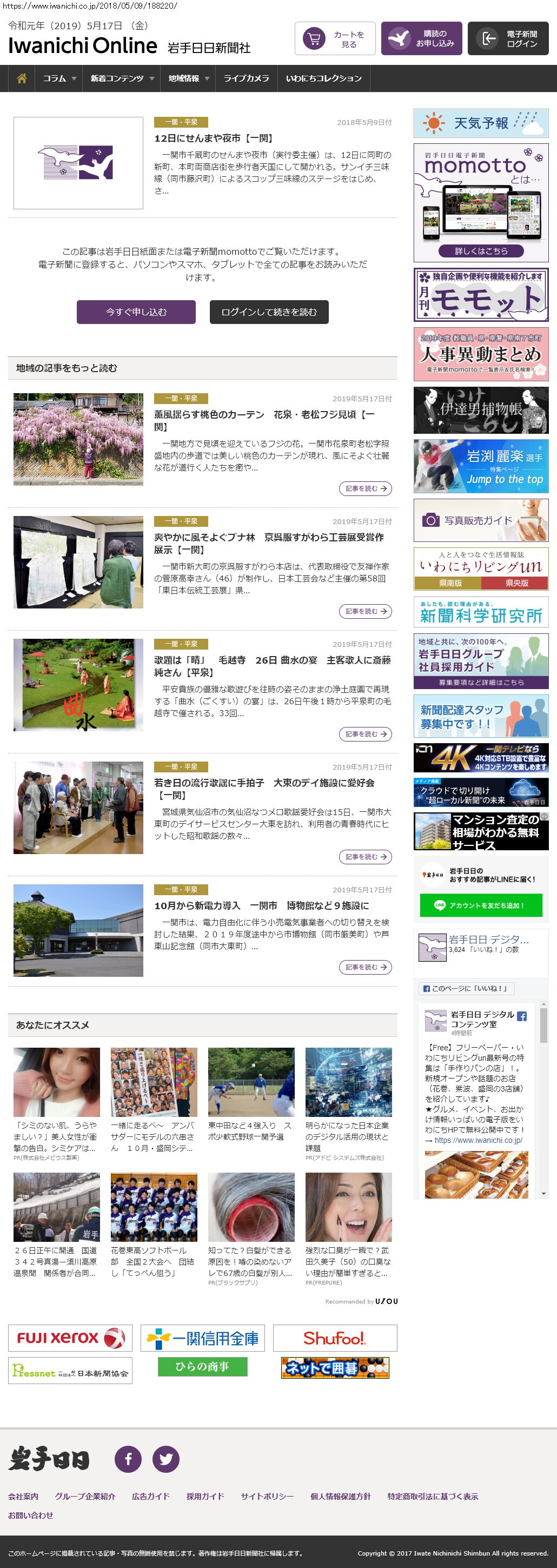Open the Twitter icon in the footer
Image resolution: width=557 pixels, height=1568 pixels.
coord(165,1458)
